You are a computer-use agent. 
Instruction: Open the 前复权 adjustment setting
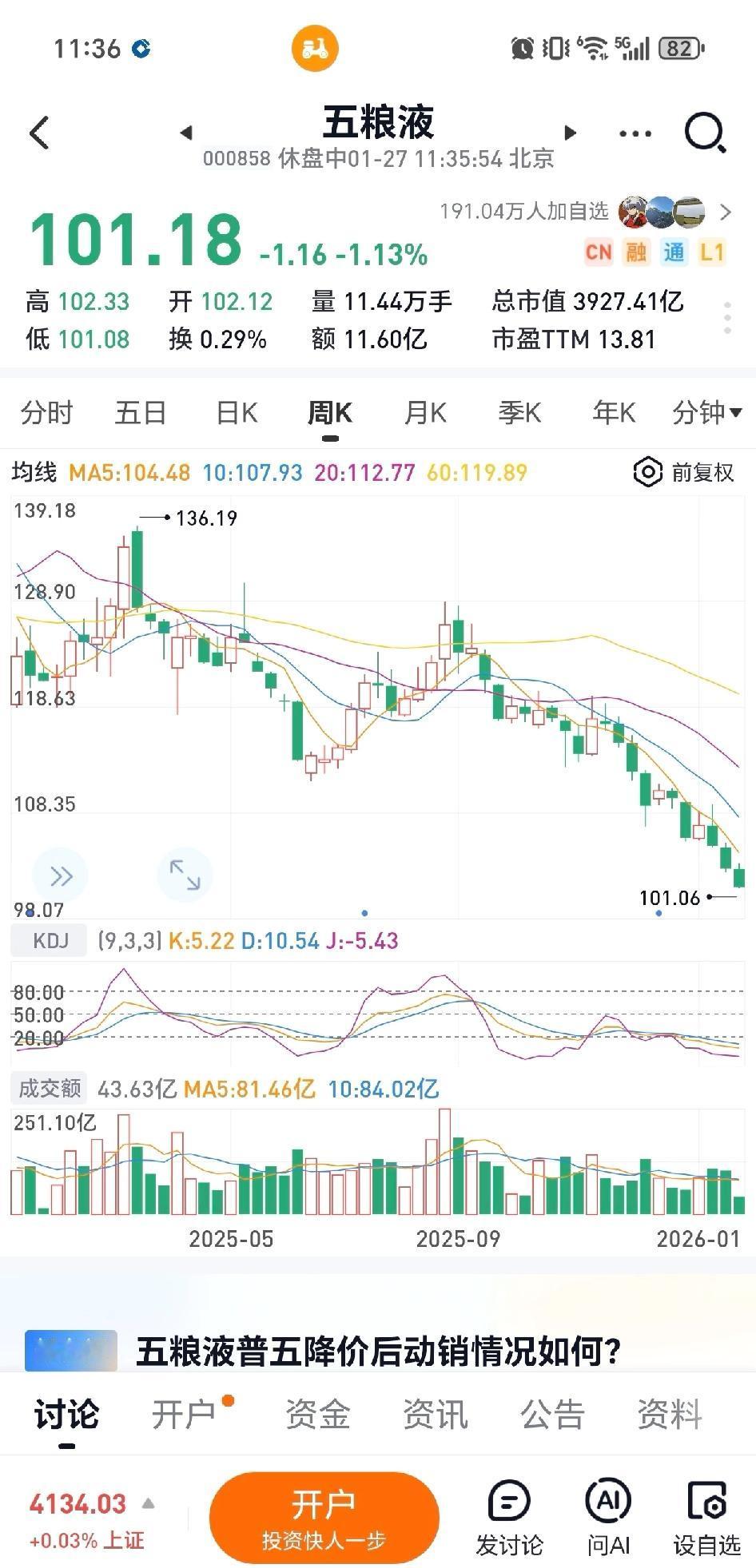[684, 472]
